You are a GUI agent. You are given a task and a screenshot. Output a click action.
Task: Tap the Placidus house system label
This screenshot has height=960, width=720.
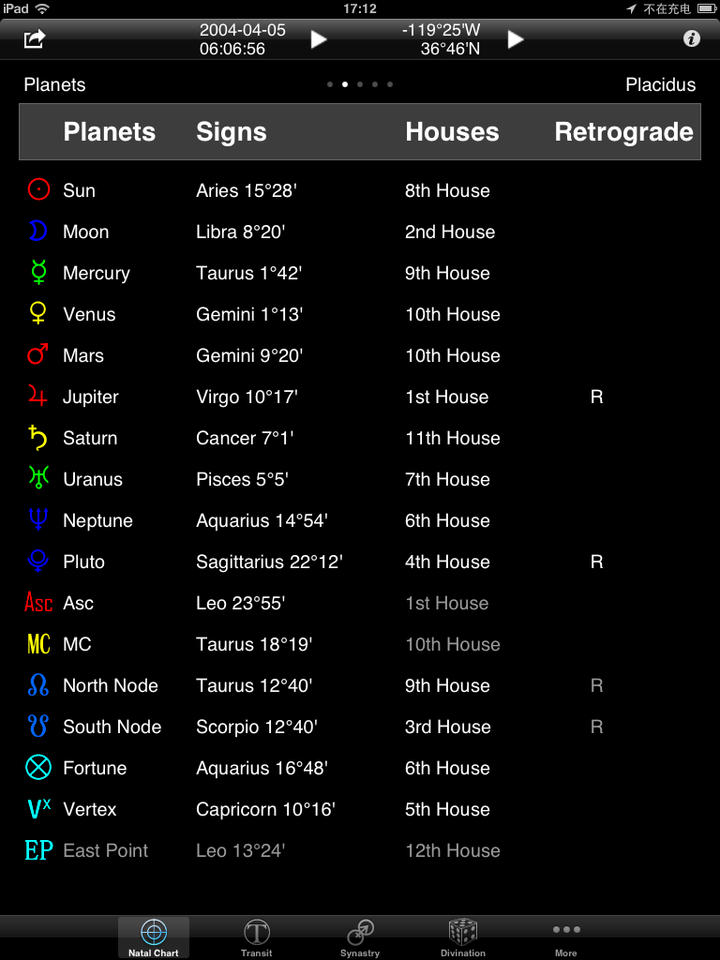[660, 85]
